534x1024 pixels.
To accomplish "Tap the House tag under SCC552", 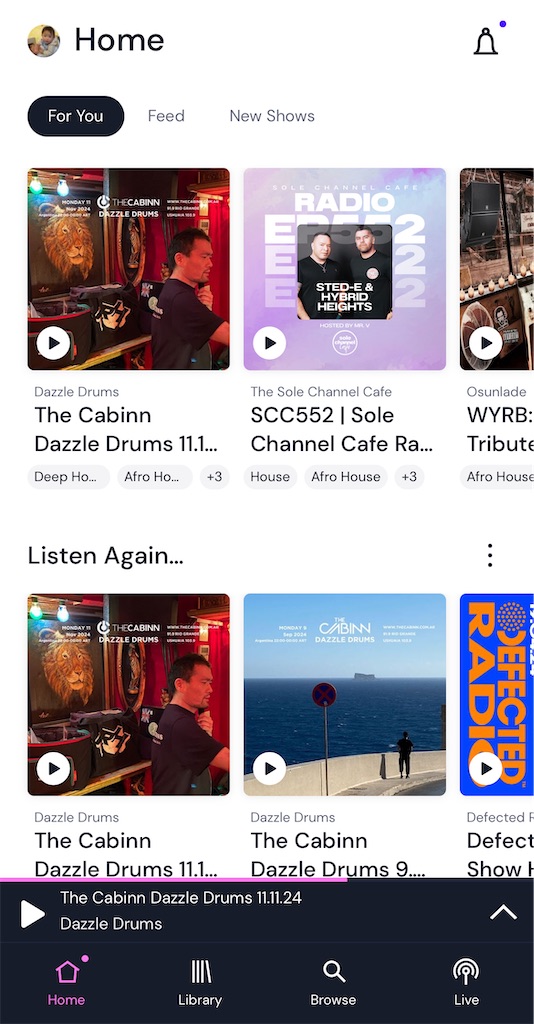I will 270,477.
